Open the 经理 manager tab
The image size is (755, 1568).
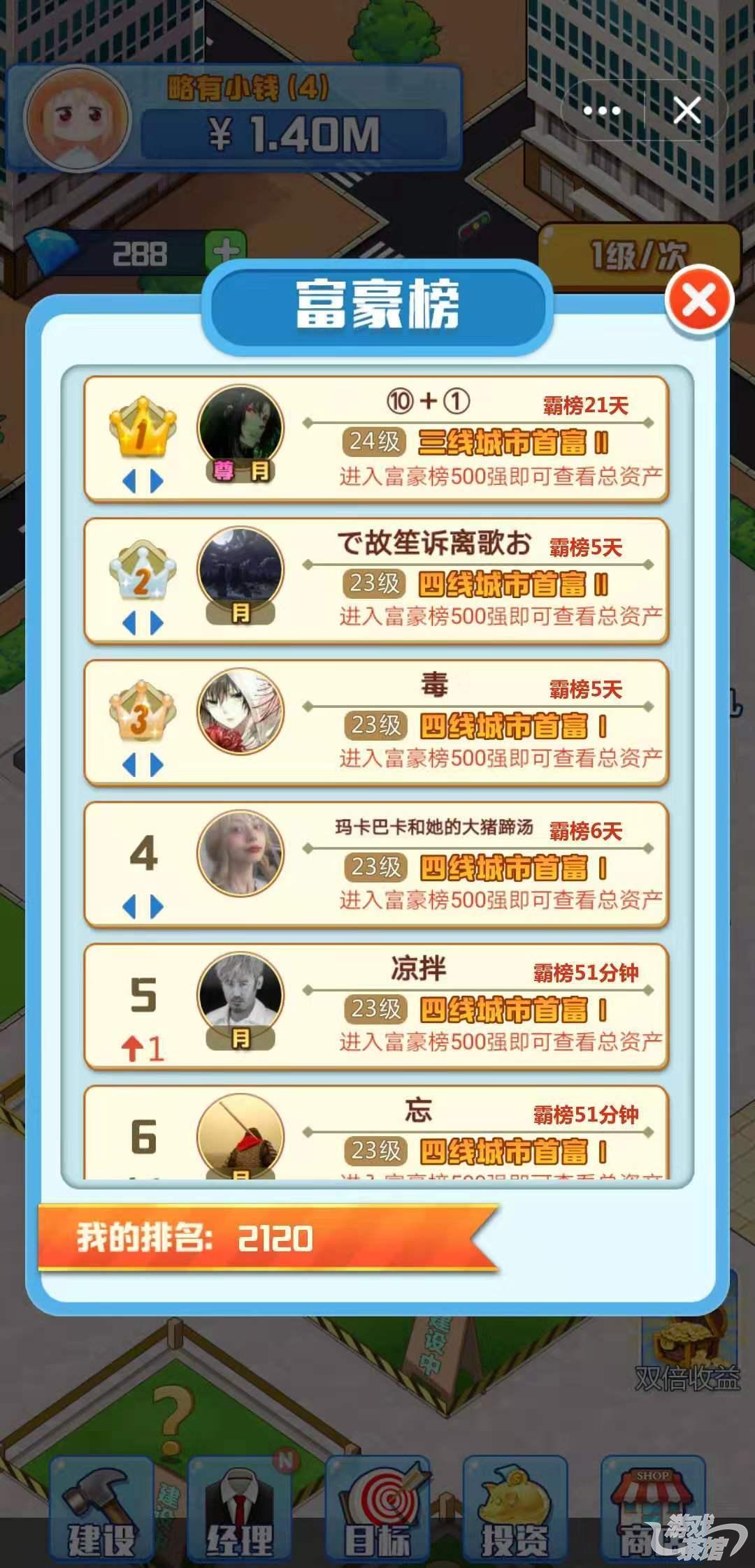[239, 1508]
